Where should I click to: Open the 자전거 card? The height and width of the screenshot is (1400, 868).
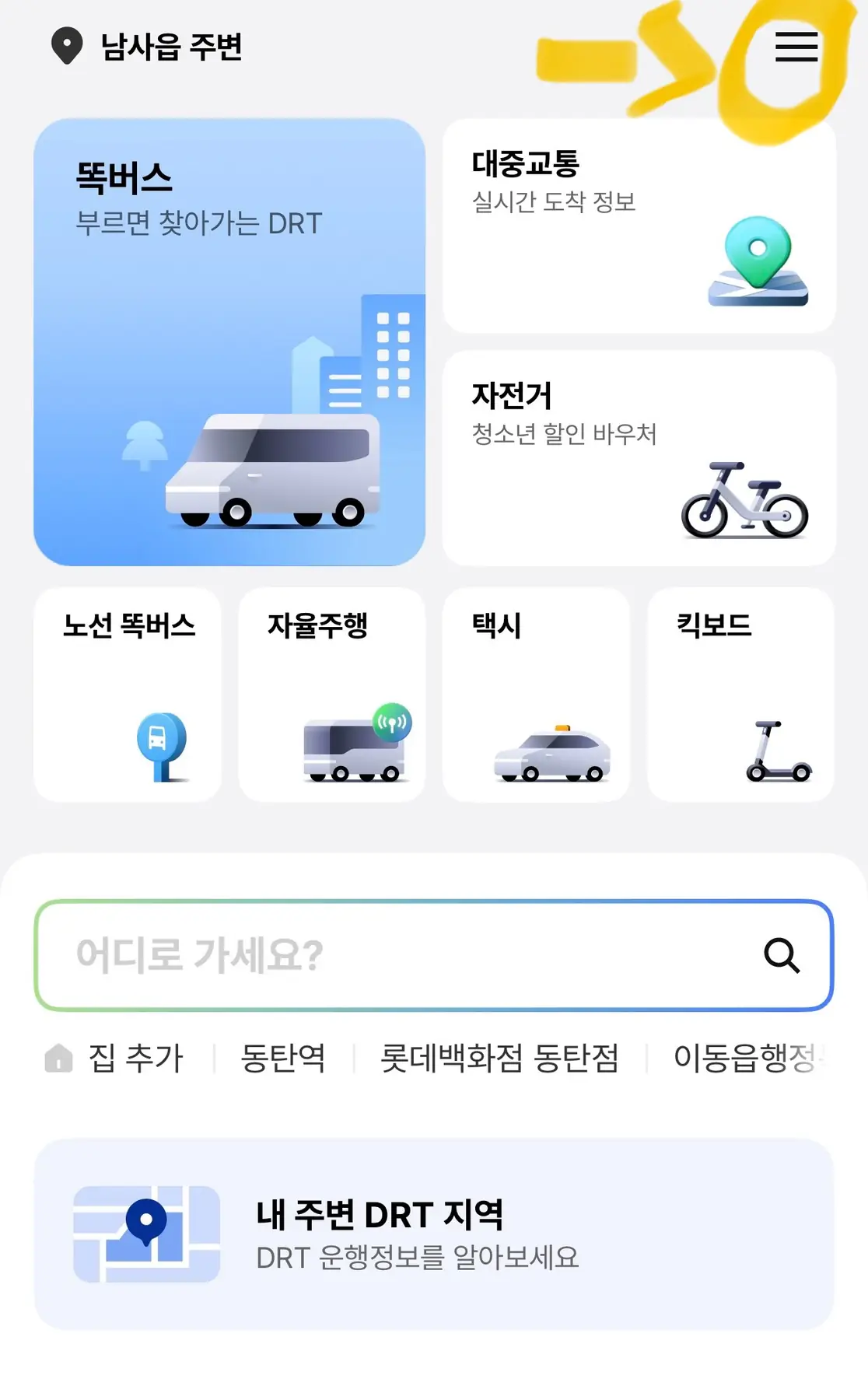point(639,457)
